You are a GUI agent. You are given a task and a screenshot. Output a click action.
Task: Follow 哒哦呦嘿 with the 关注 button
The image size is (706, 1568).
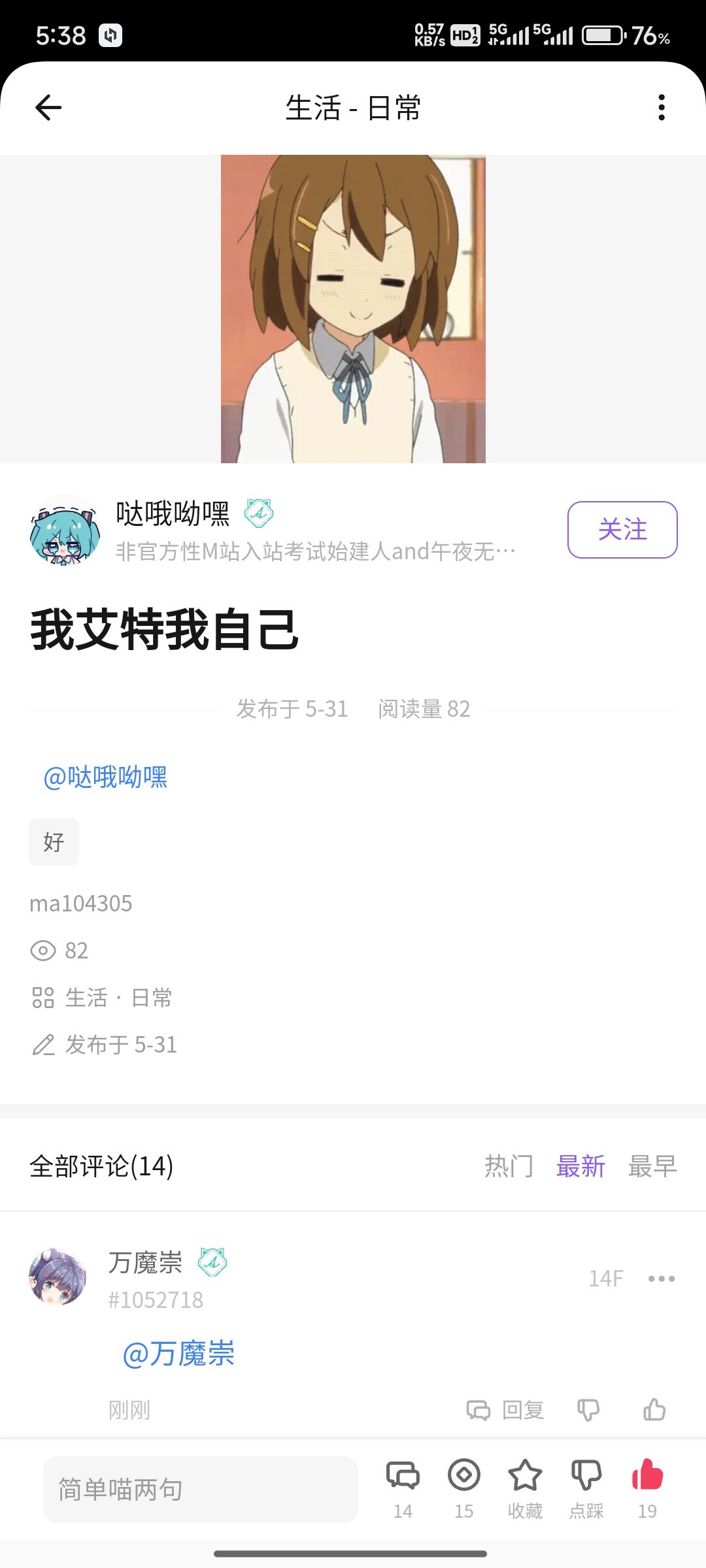(622, 530)
